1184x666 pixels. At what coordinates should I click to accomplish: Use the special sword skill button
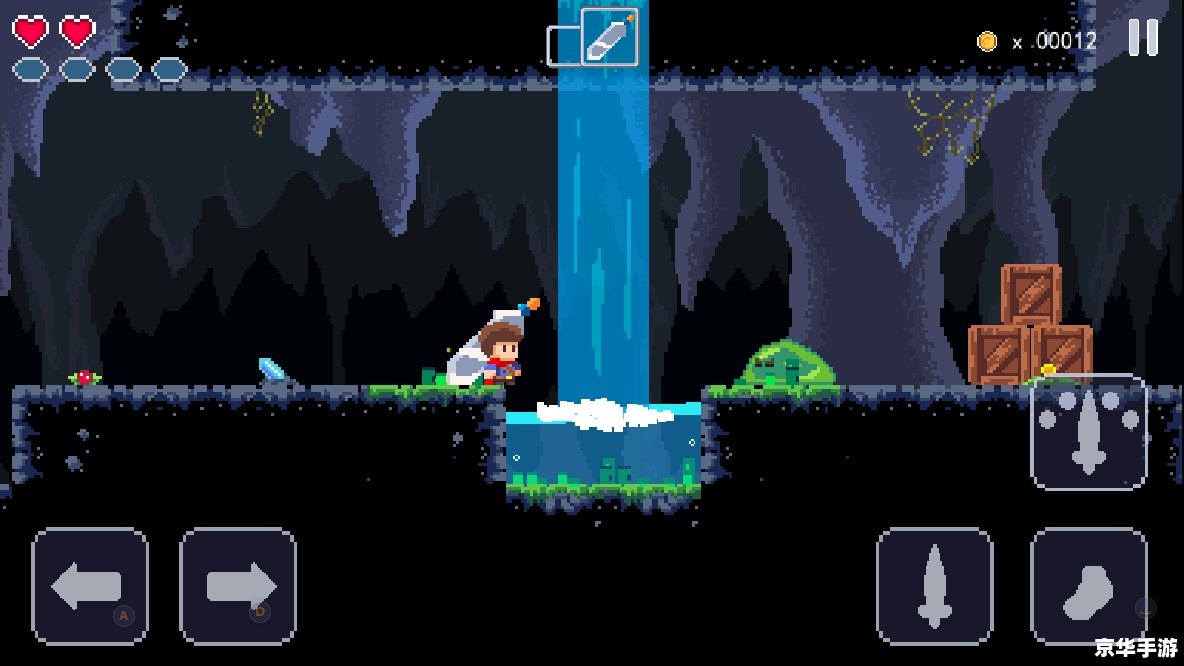pos(1088,432)
